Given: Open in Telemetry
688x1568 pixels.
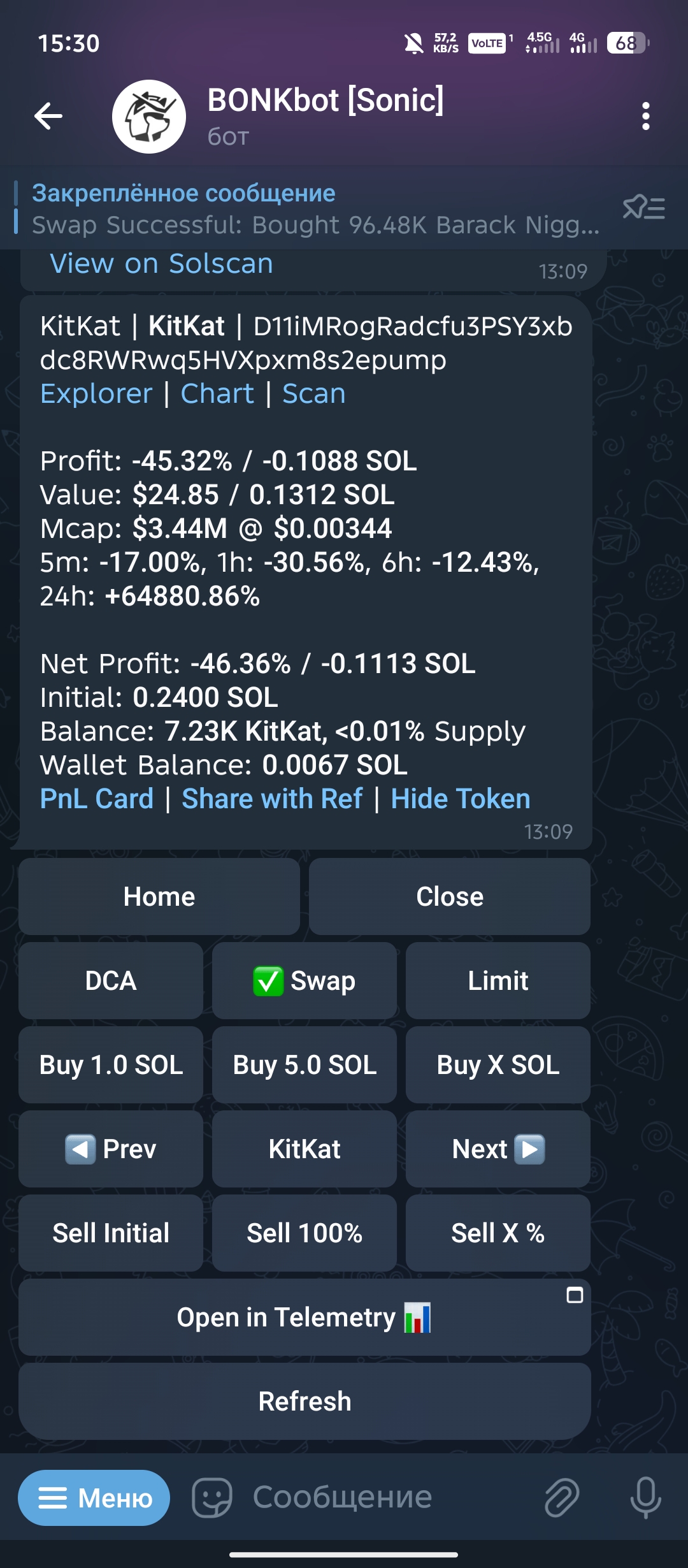Looking at the screenshot, I should 305,1318.
